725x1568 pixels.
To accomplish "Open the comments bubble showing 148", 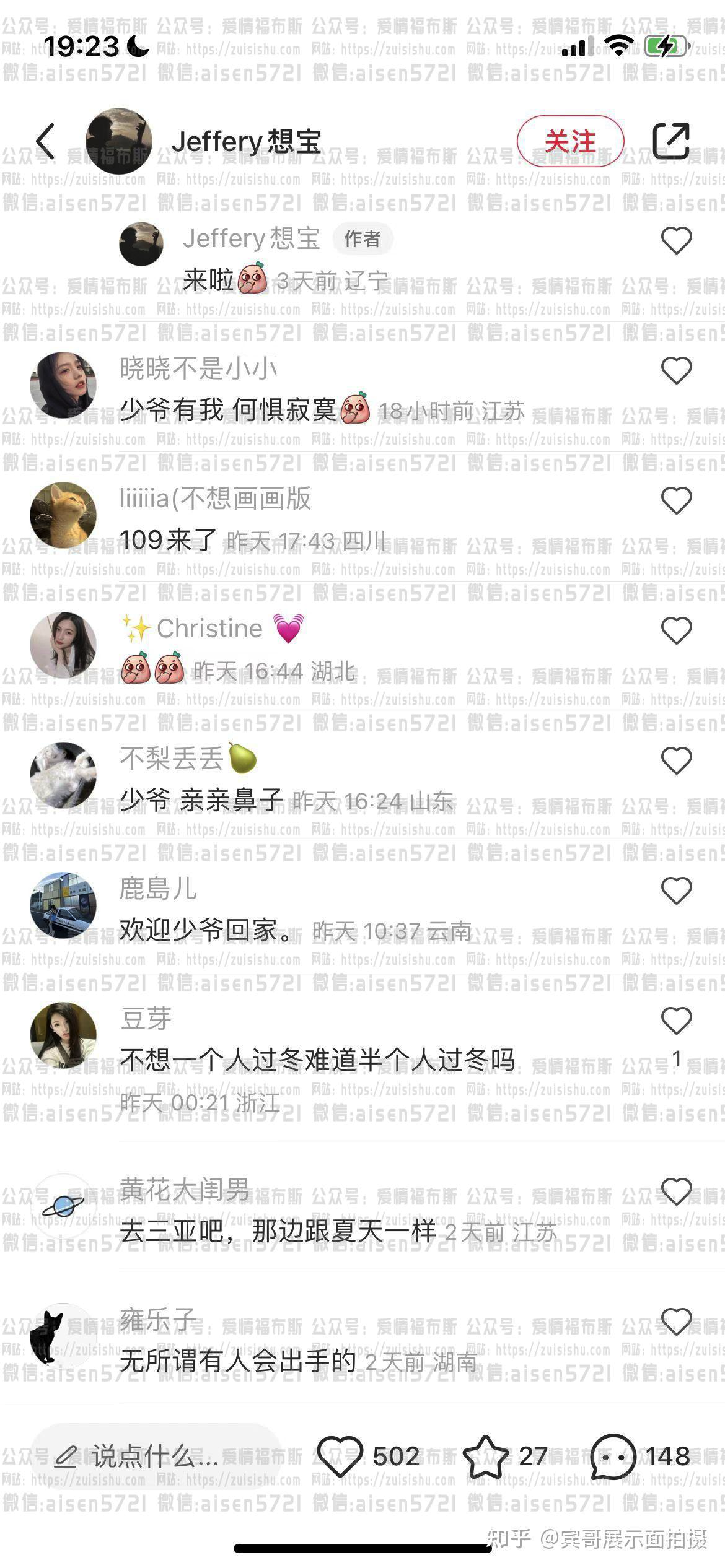I will point(613,1457).
